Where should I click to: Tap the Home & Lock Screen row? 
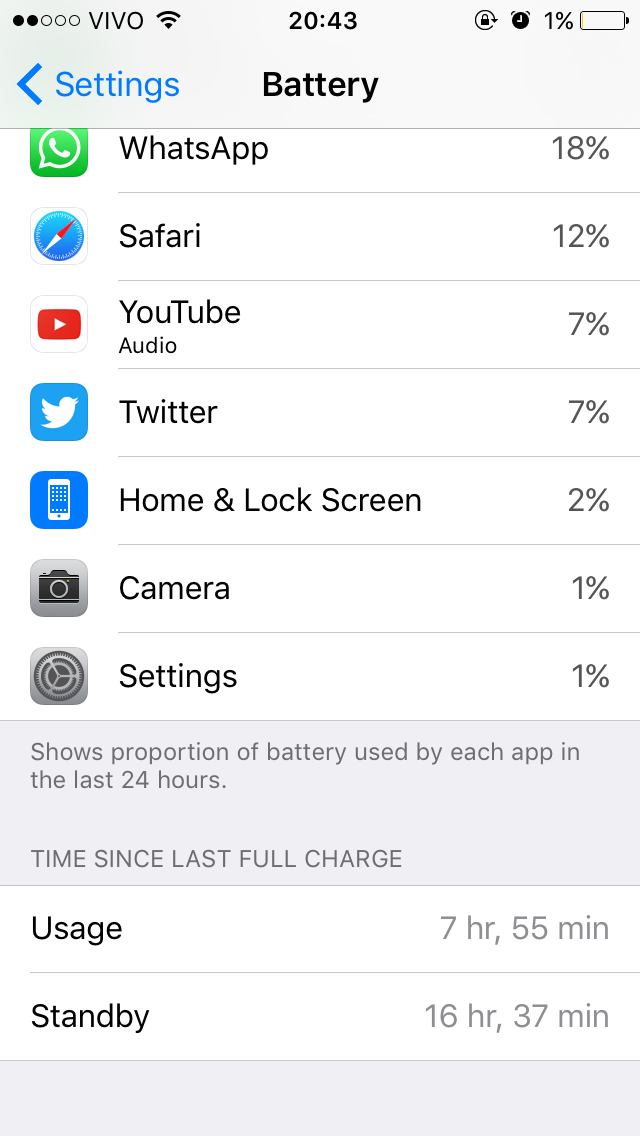[320, 501]
